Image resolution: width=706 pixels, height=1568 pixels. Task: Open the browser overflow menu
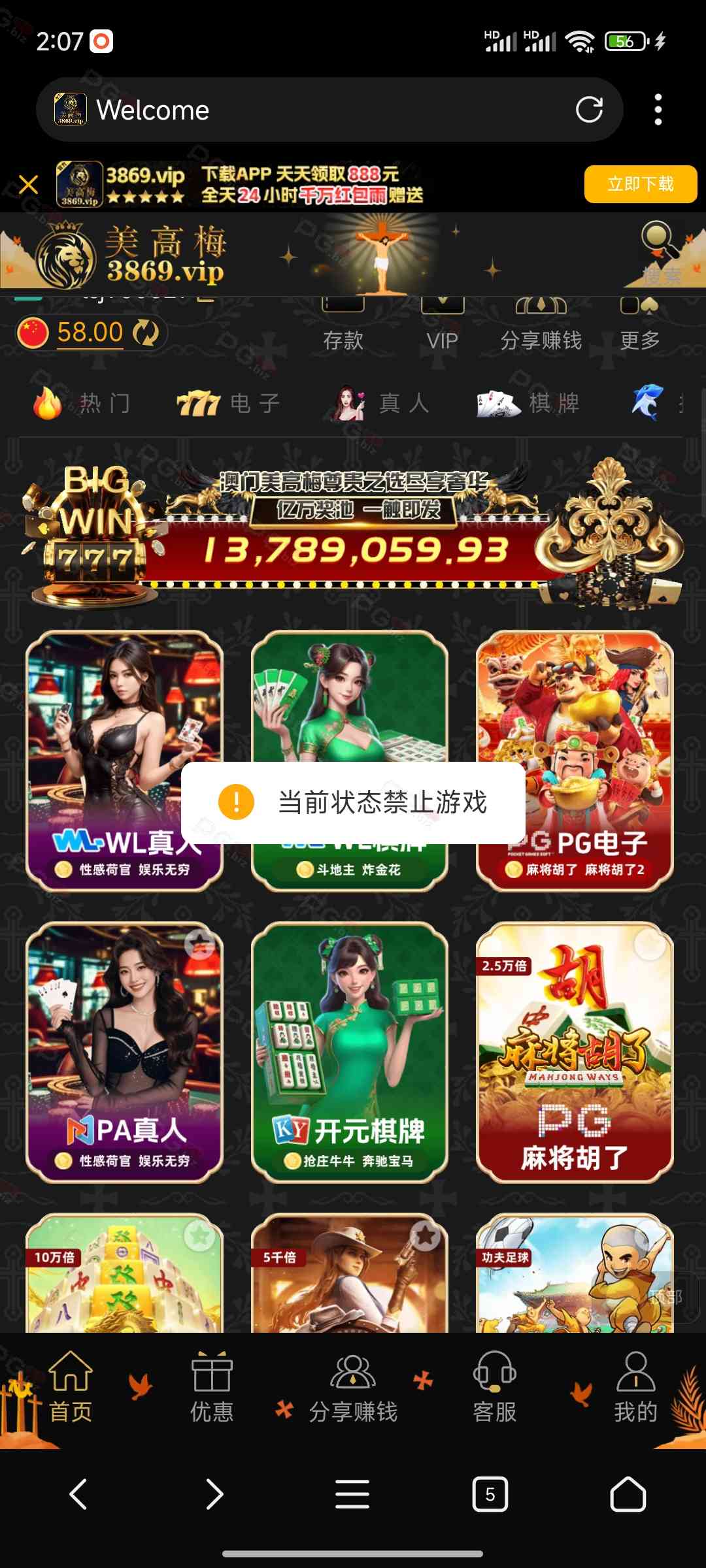658,110
